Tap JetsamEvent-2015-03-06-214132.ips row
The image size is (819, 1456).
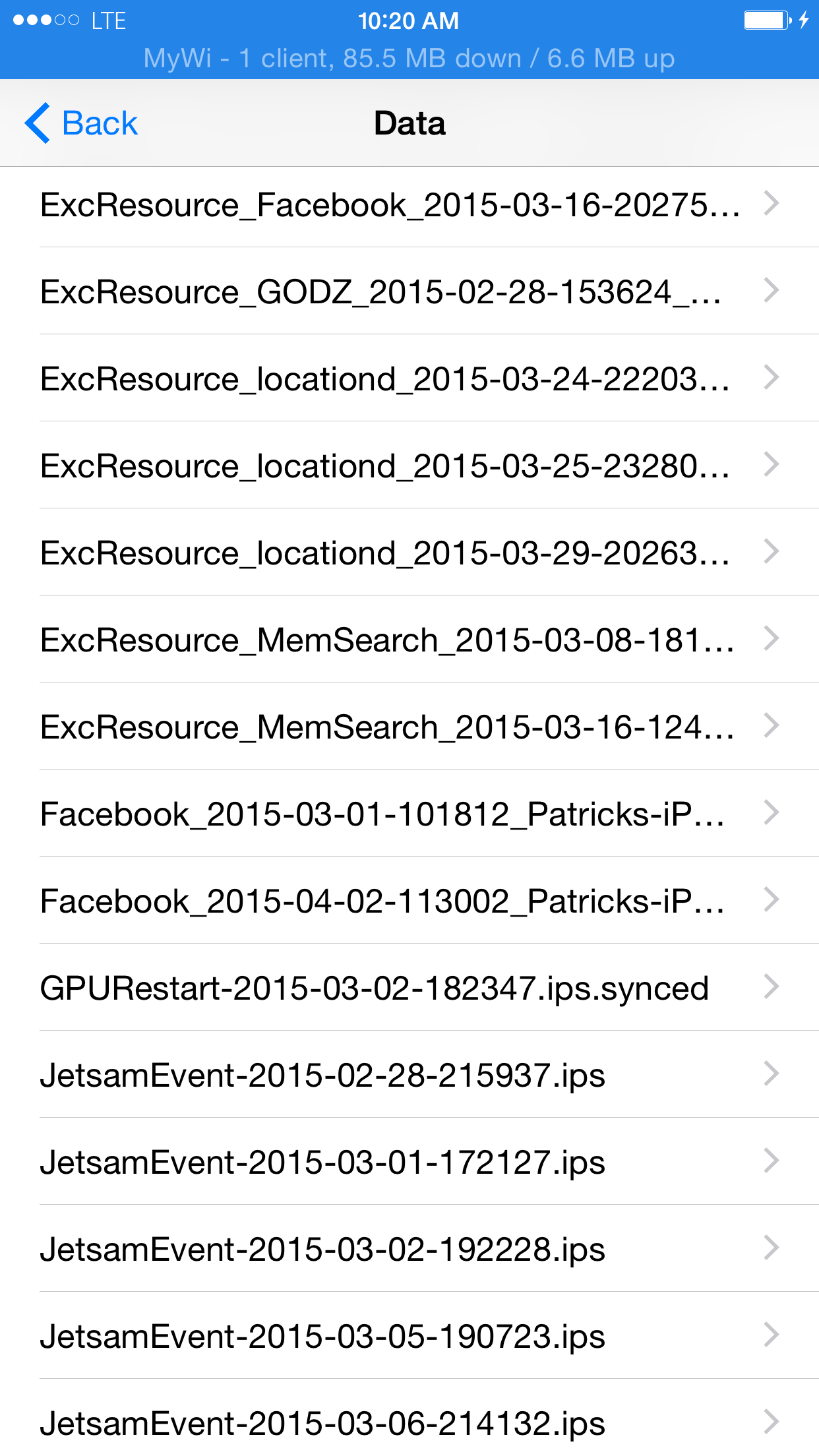(x=409, y=1418)
